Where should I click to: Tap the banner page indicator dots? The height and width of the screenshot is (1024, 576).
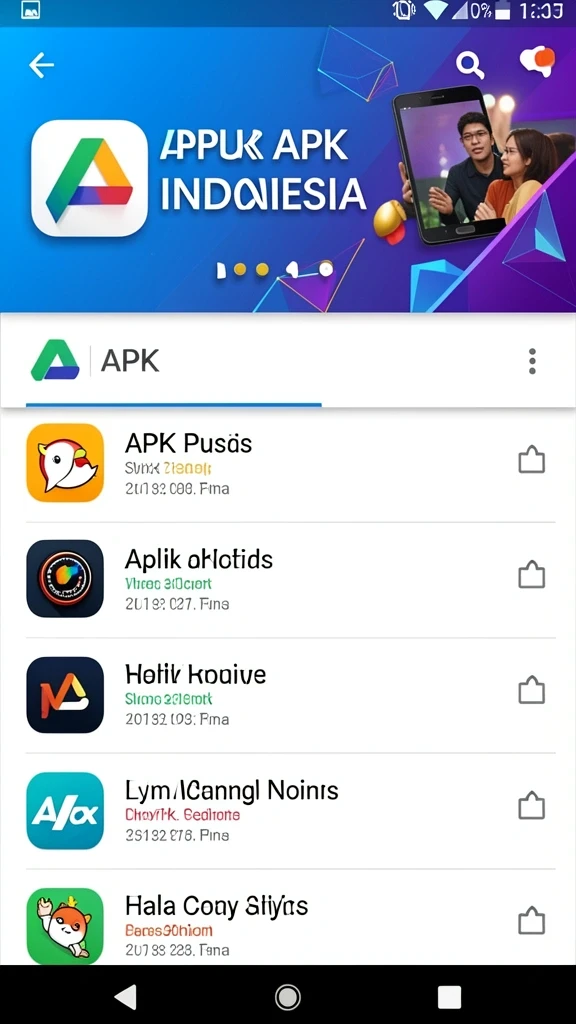[x=275, y=269]
